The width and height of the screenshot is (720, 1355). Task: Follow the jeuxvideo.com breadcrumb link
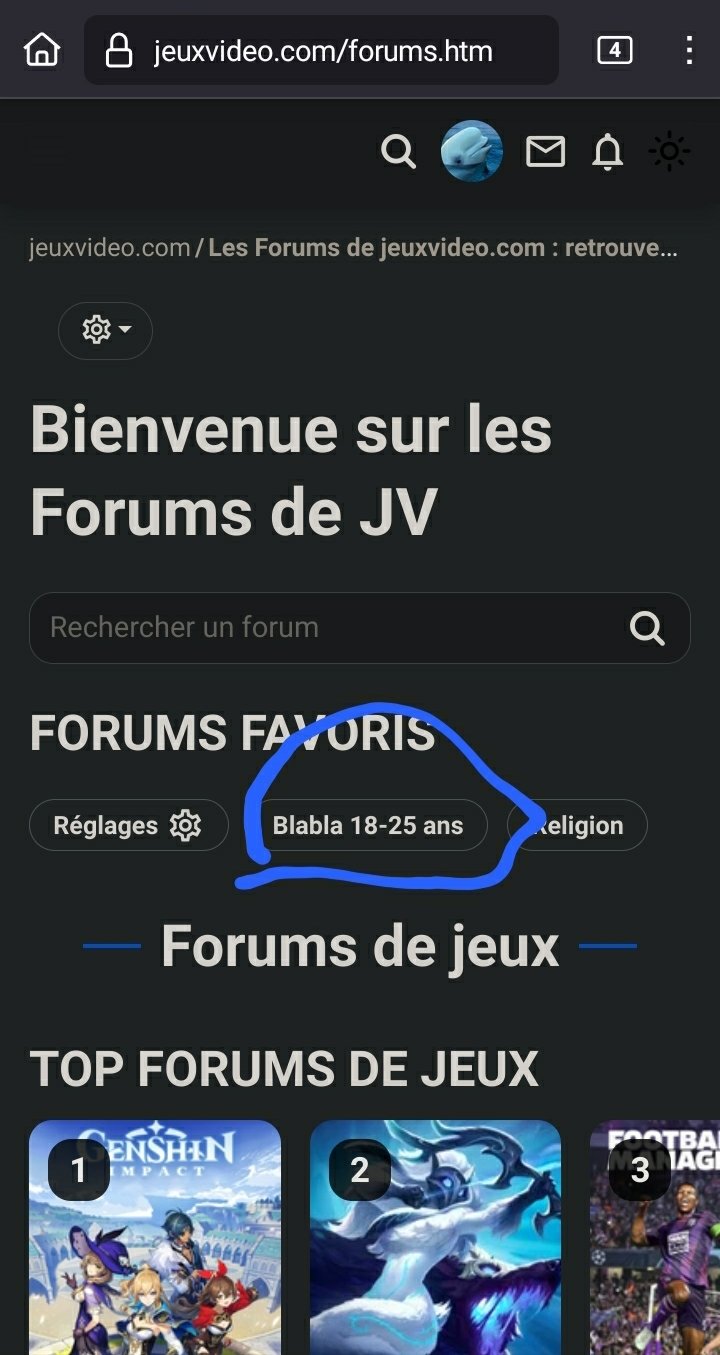pos(109,247)
